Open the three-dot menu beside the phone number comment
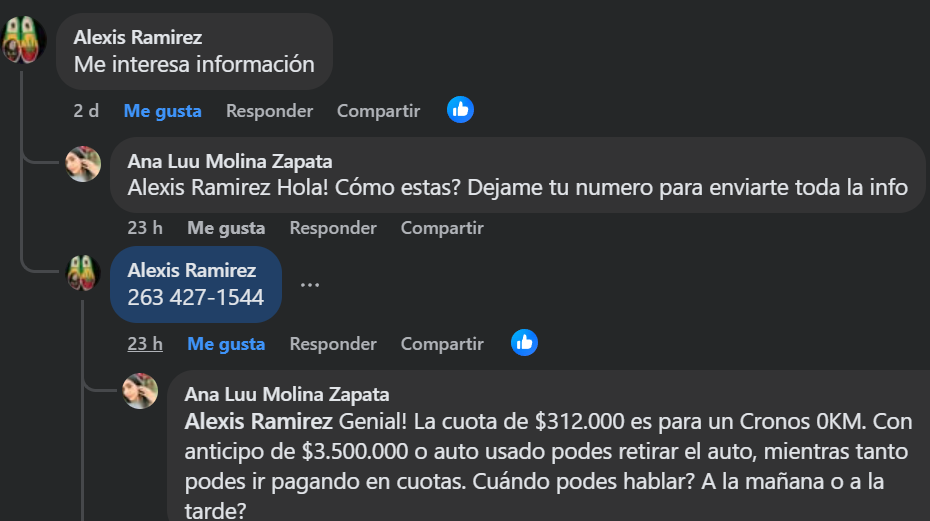This screenshot has width=930, height=521. click(310, 285)
